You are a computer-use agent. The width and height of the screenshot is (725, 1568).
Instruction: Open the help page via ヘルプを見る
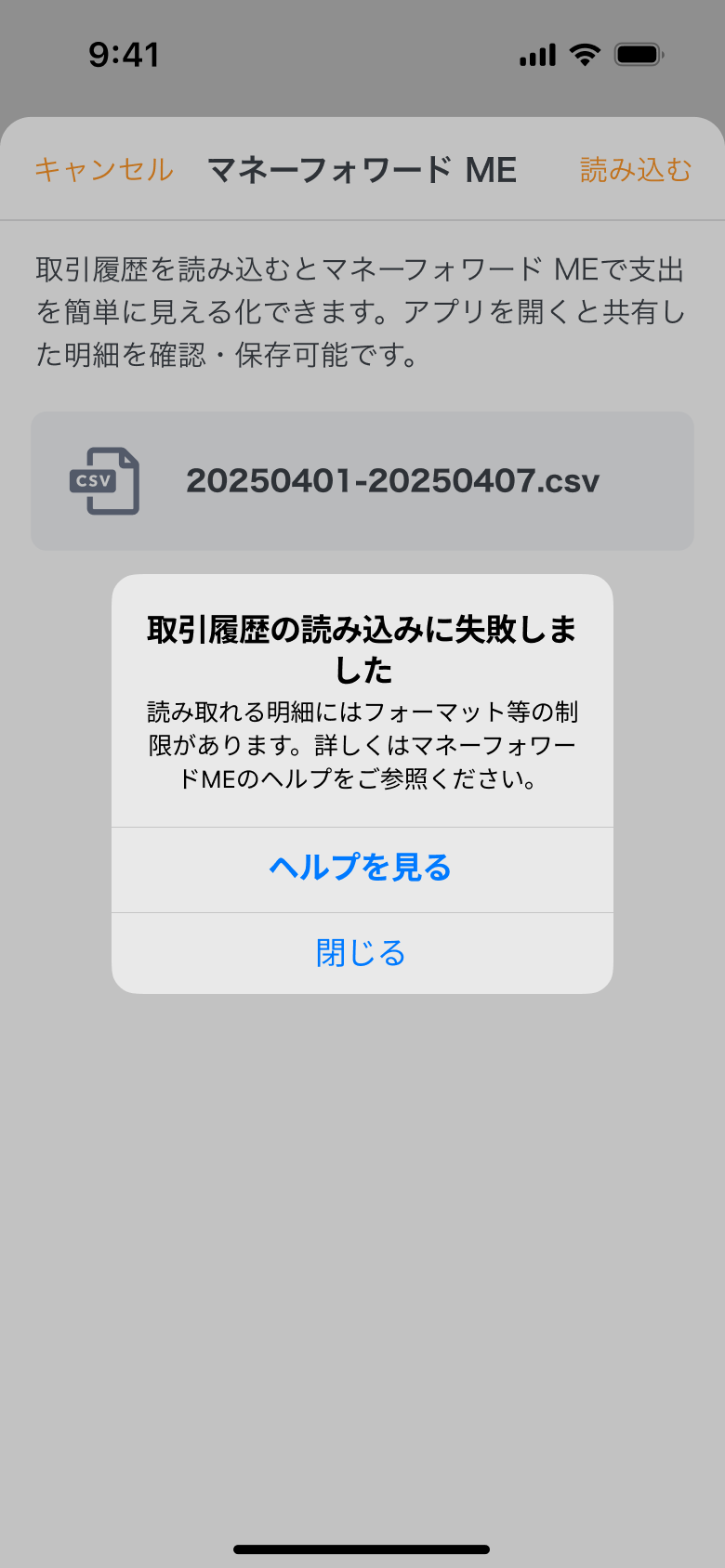[361, 868]
